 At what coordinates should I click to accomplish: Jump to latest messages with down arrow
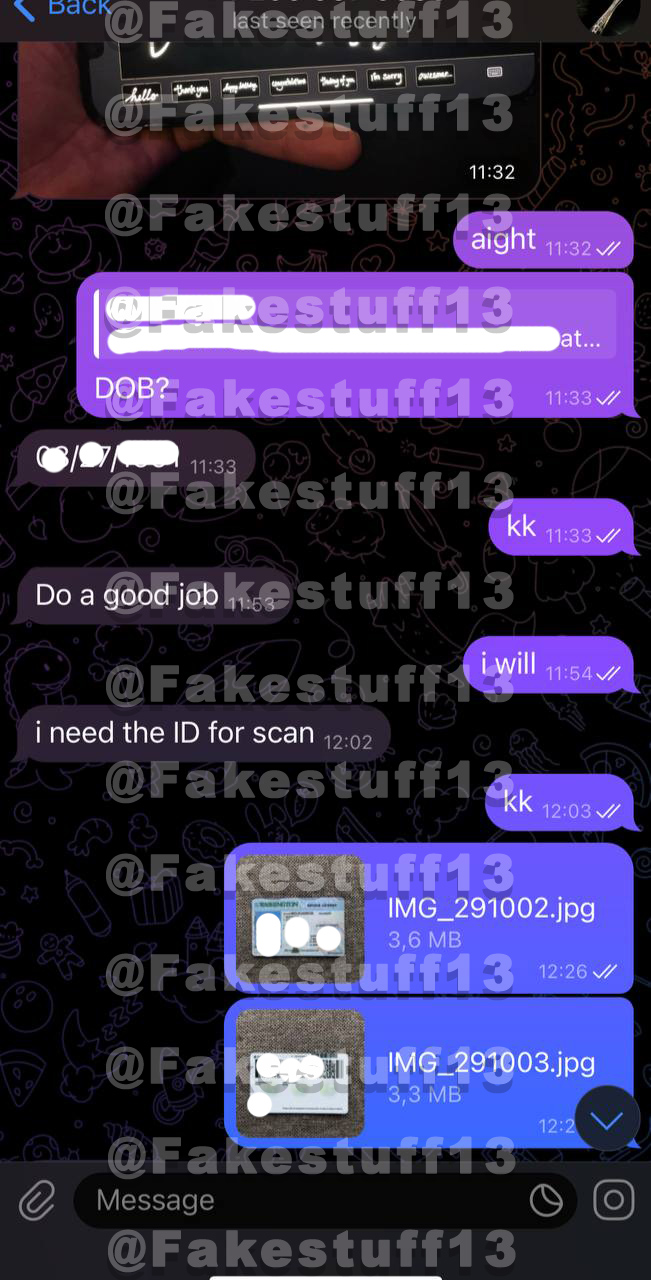point(607,1118)
